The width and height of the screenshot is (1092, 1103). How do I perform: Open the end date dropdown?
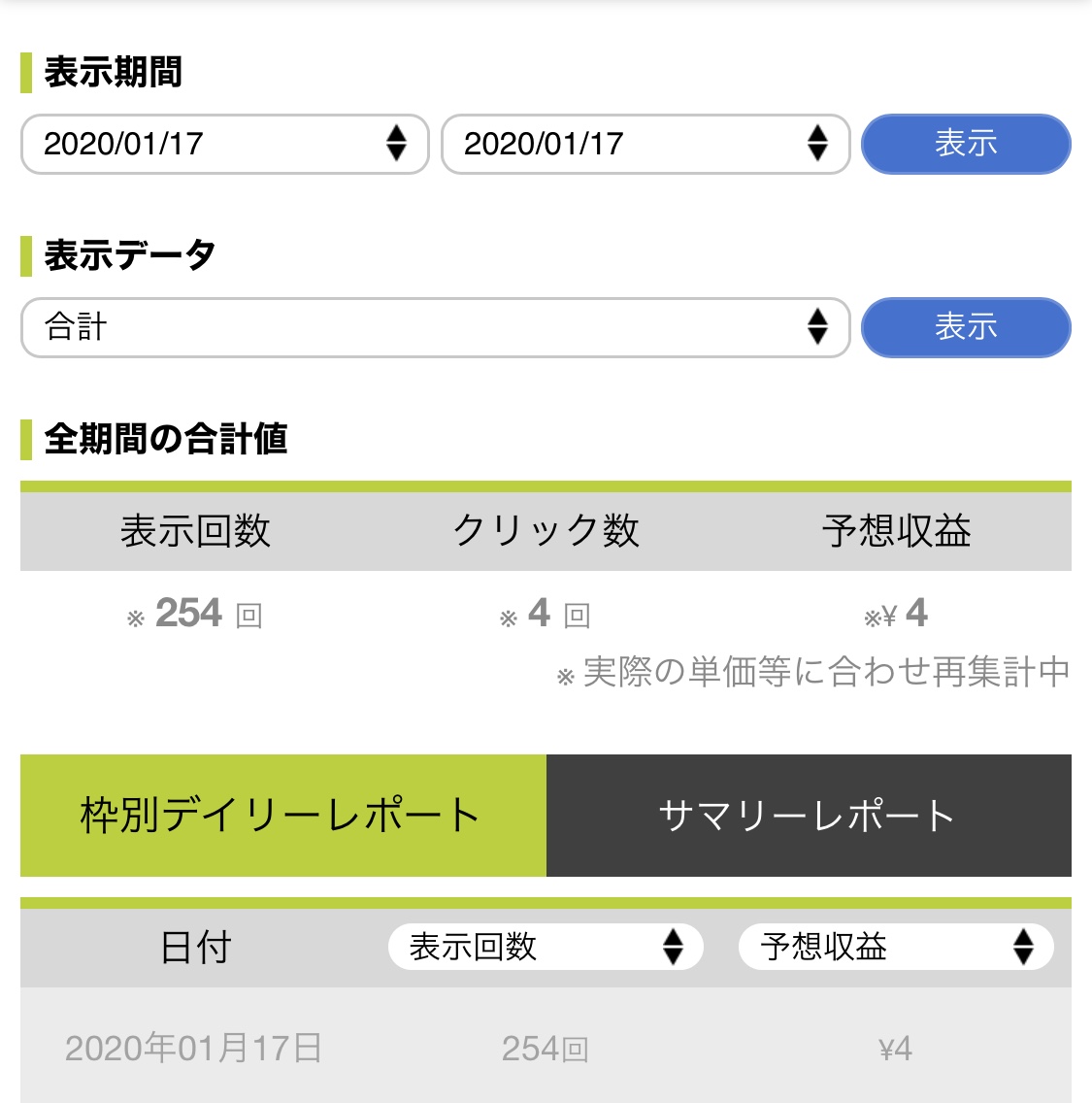click(x=645, y=144)
